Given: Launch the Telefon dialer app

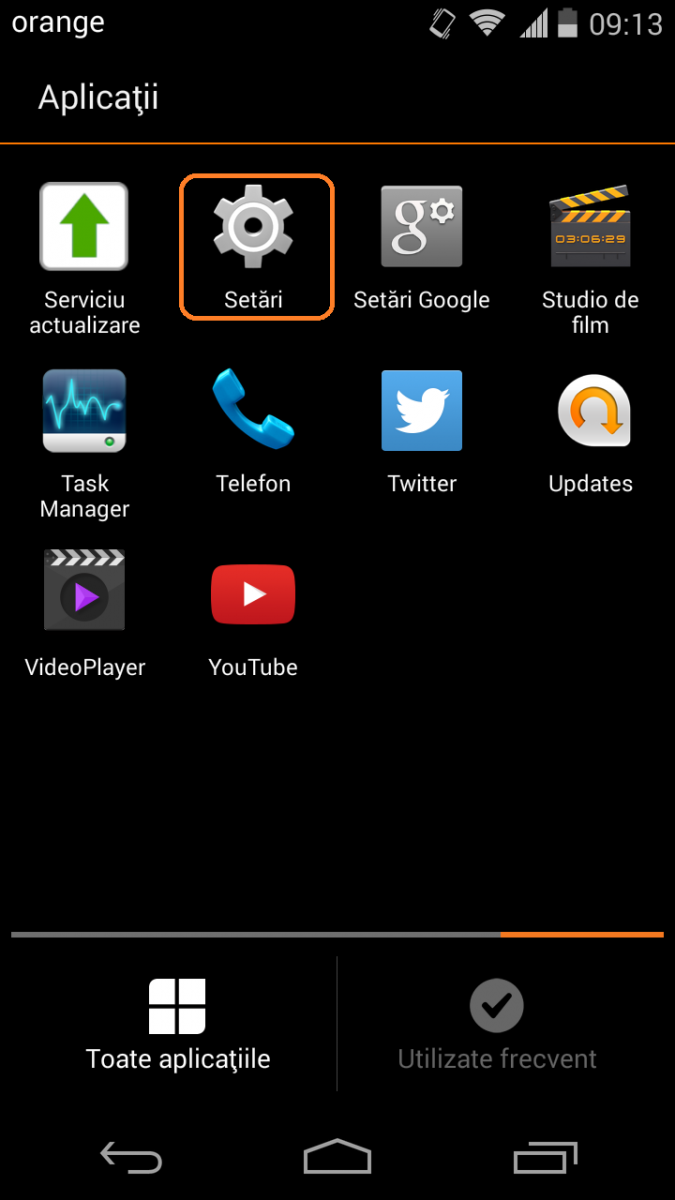Looking at the screenshot, I should pyautogui.click(x=254, y=411).
